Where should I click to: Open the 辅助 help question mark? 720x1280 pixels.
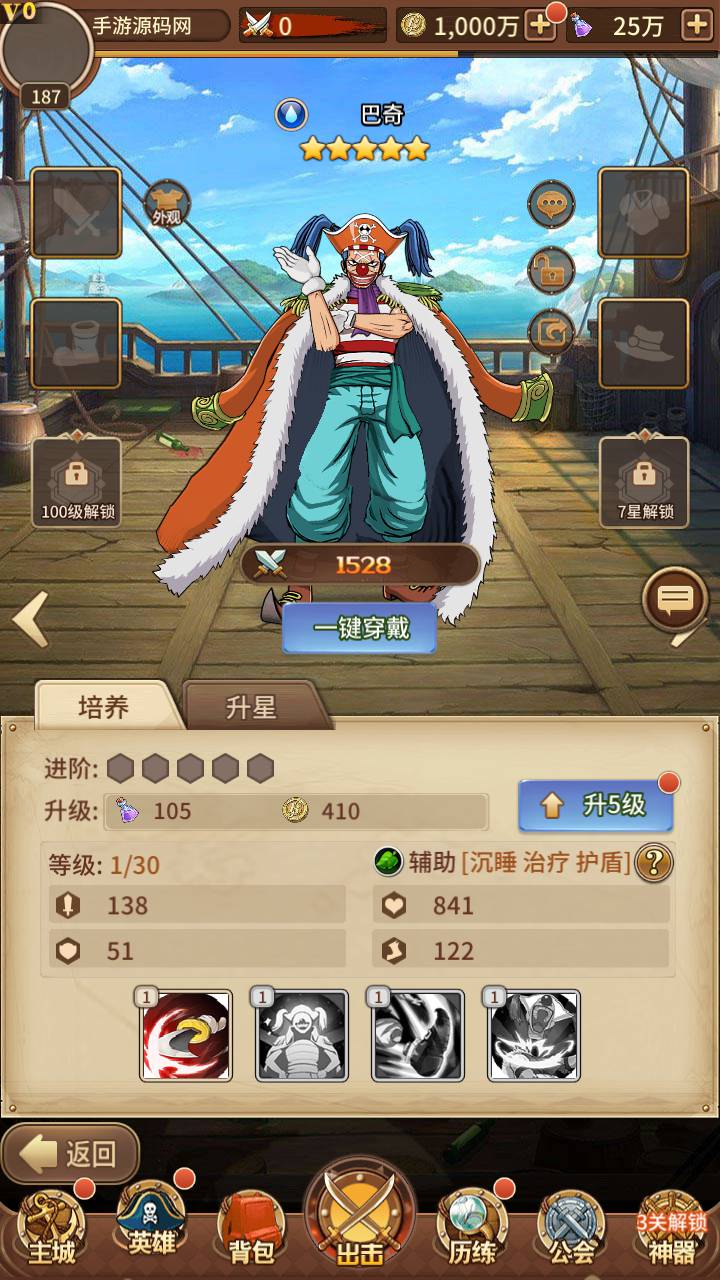tap(654, 862)
